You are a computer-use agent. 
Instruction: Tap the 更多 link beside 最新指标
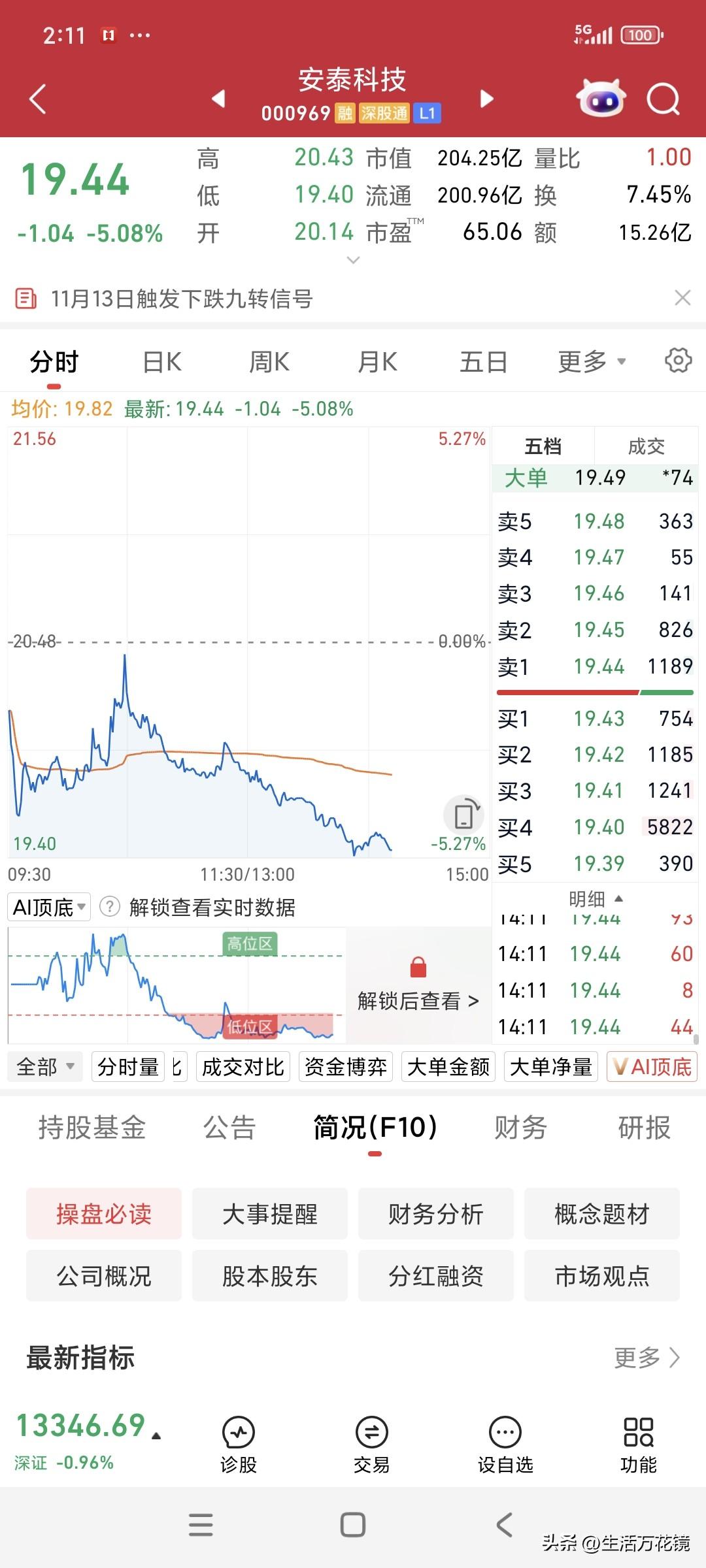[x=644, y=1358]
